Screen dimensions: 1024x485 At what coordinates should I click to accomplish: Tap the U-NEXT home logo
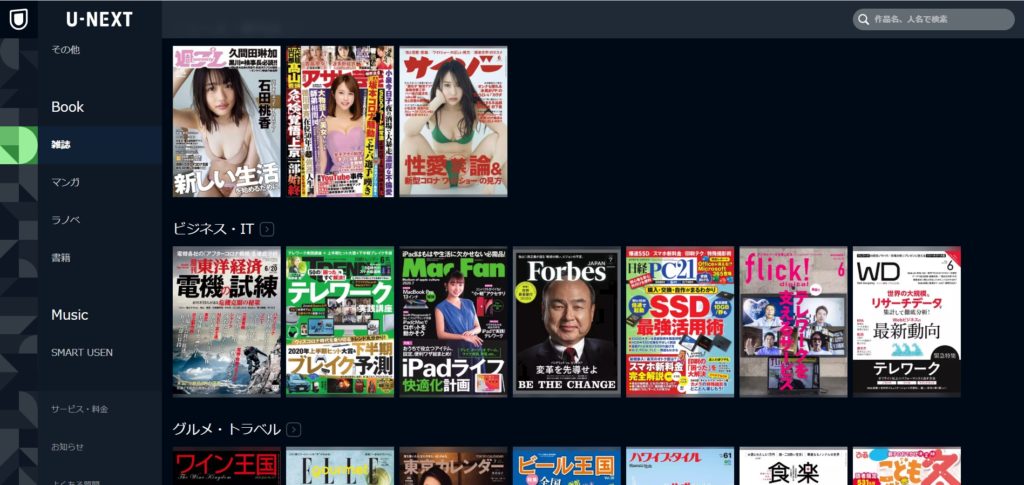(x=98, y=19)
